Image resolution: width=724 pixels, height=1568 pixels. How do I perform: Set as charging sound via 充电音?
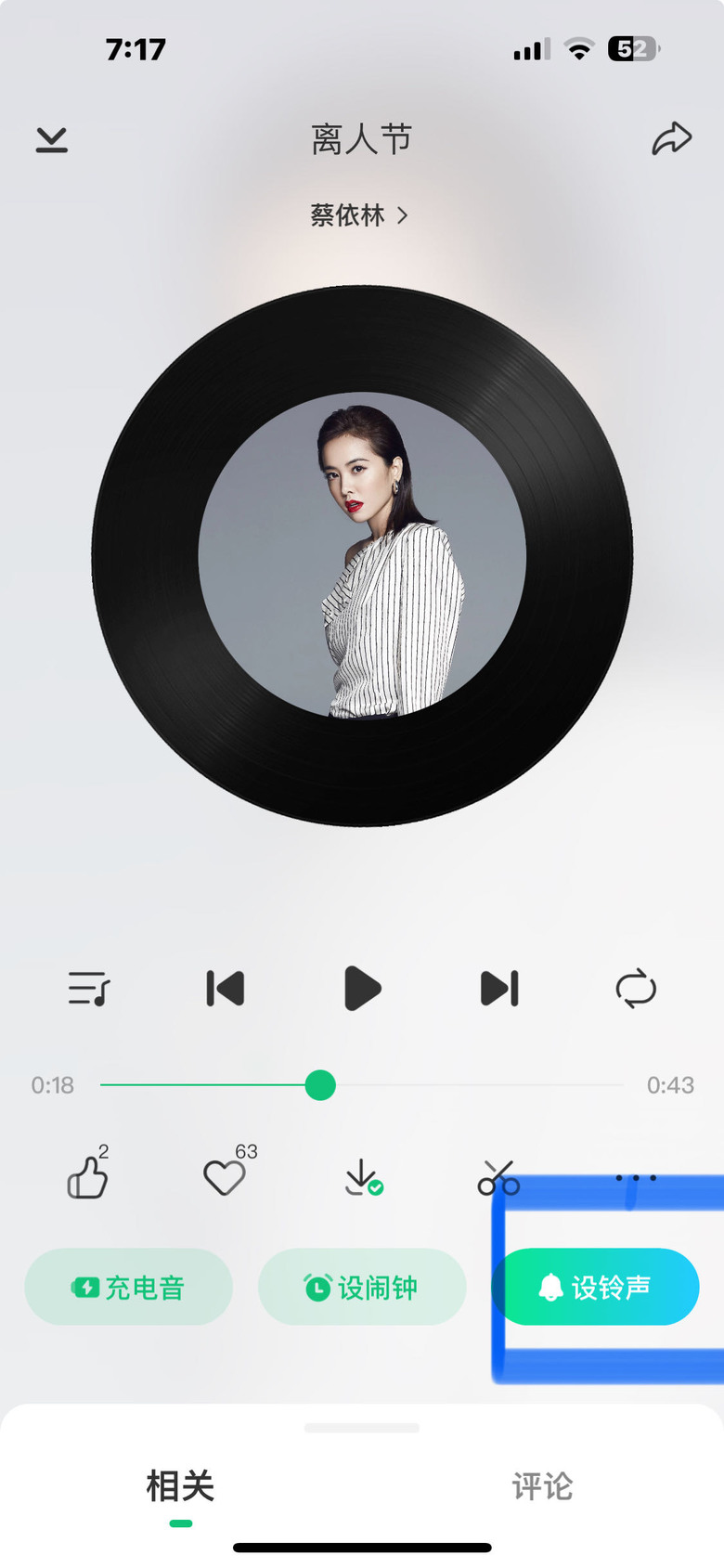[128, 1287]
